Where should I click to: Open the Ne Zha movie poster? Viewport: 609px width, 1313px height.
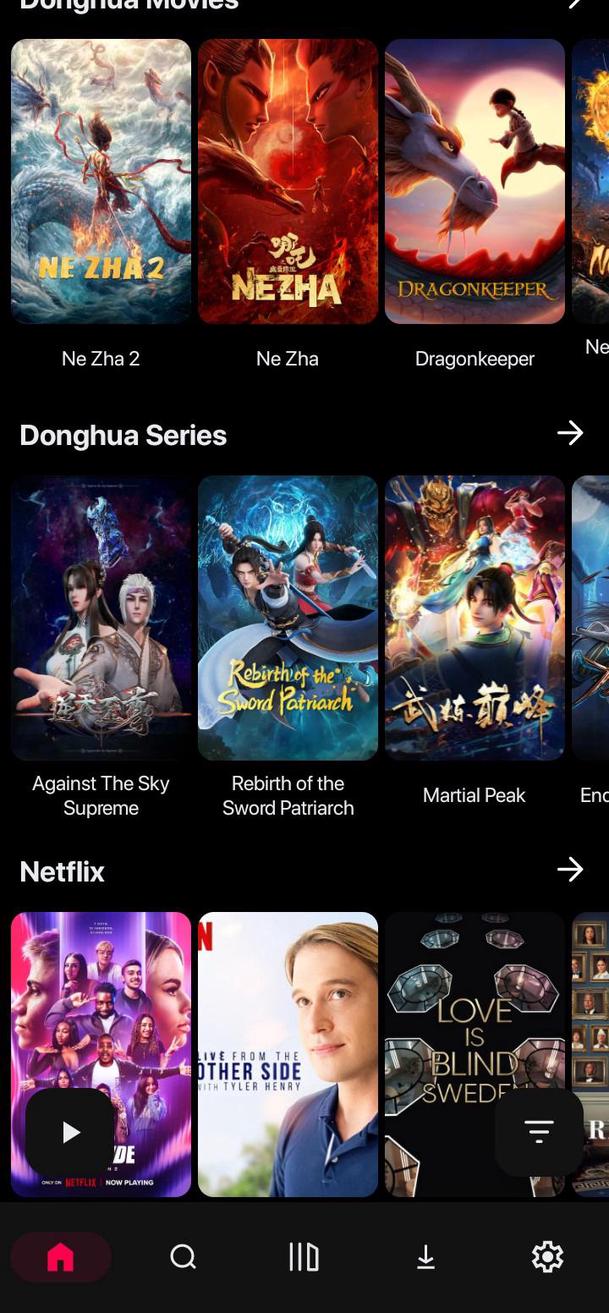pos(288,181)
